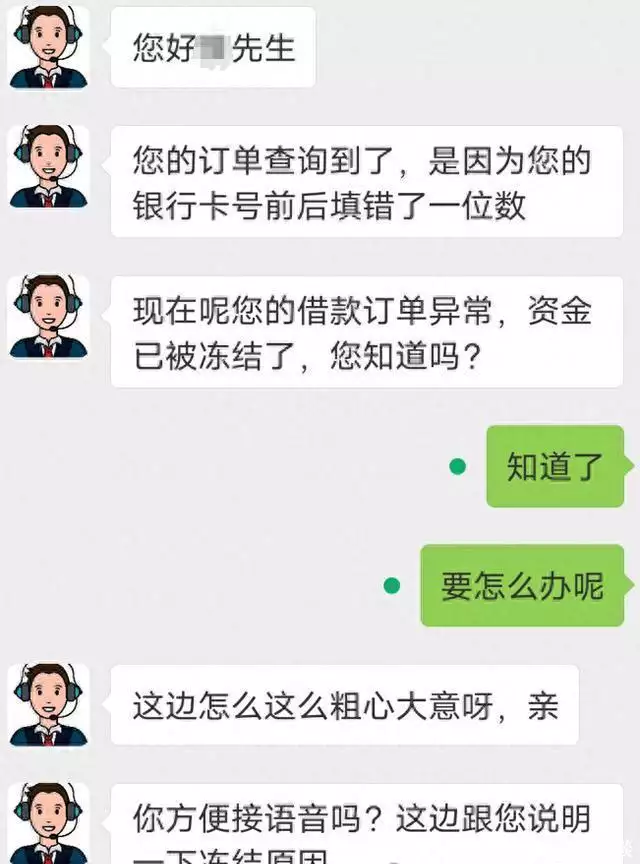This screenshot has height=864, width=640.
Task: Open agent avatar beside the greeting message
Action: (48, 46)
